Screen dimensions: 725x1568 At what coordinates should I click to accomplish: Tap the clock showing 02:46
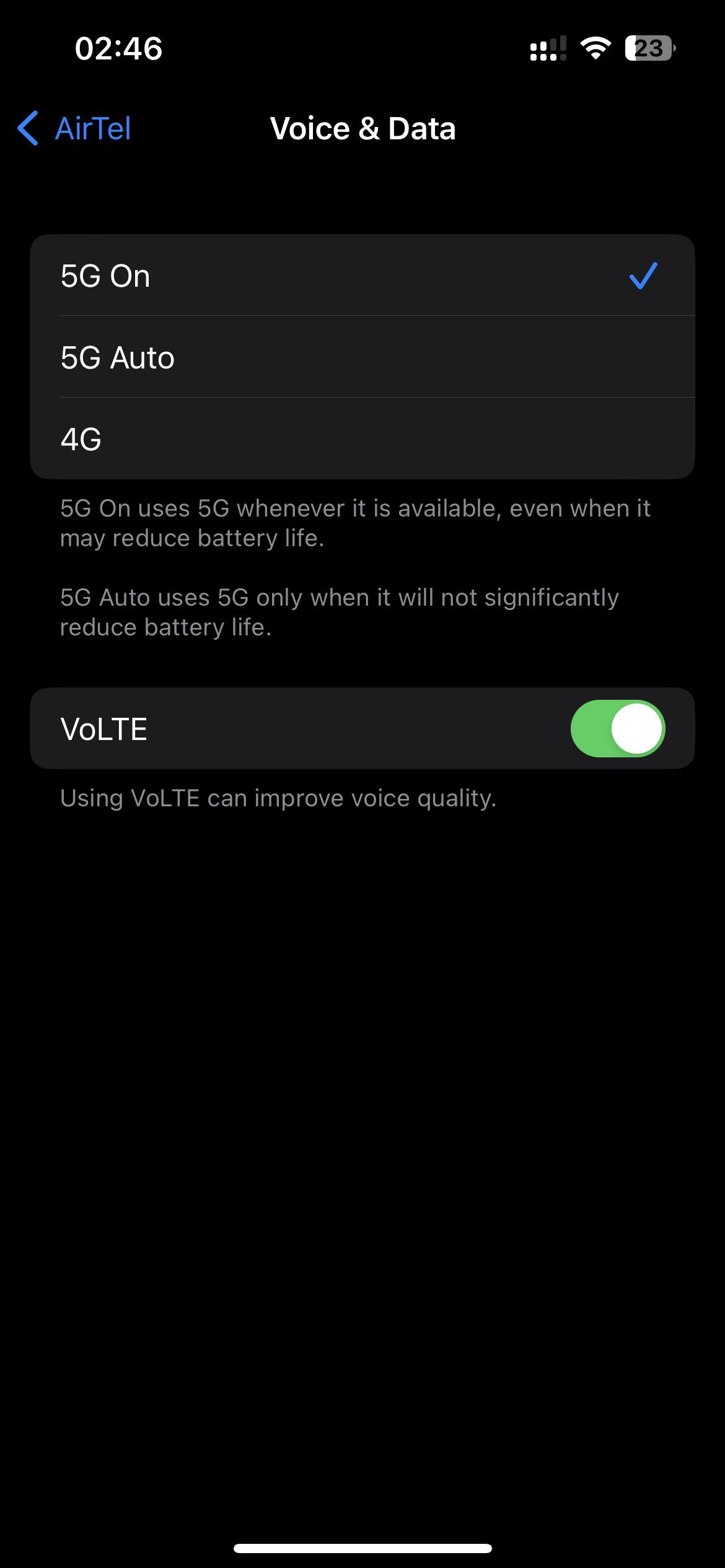coord(119,48)
